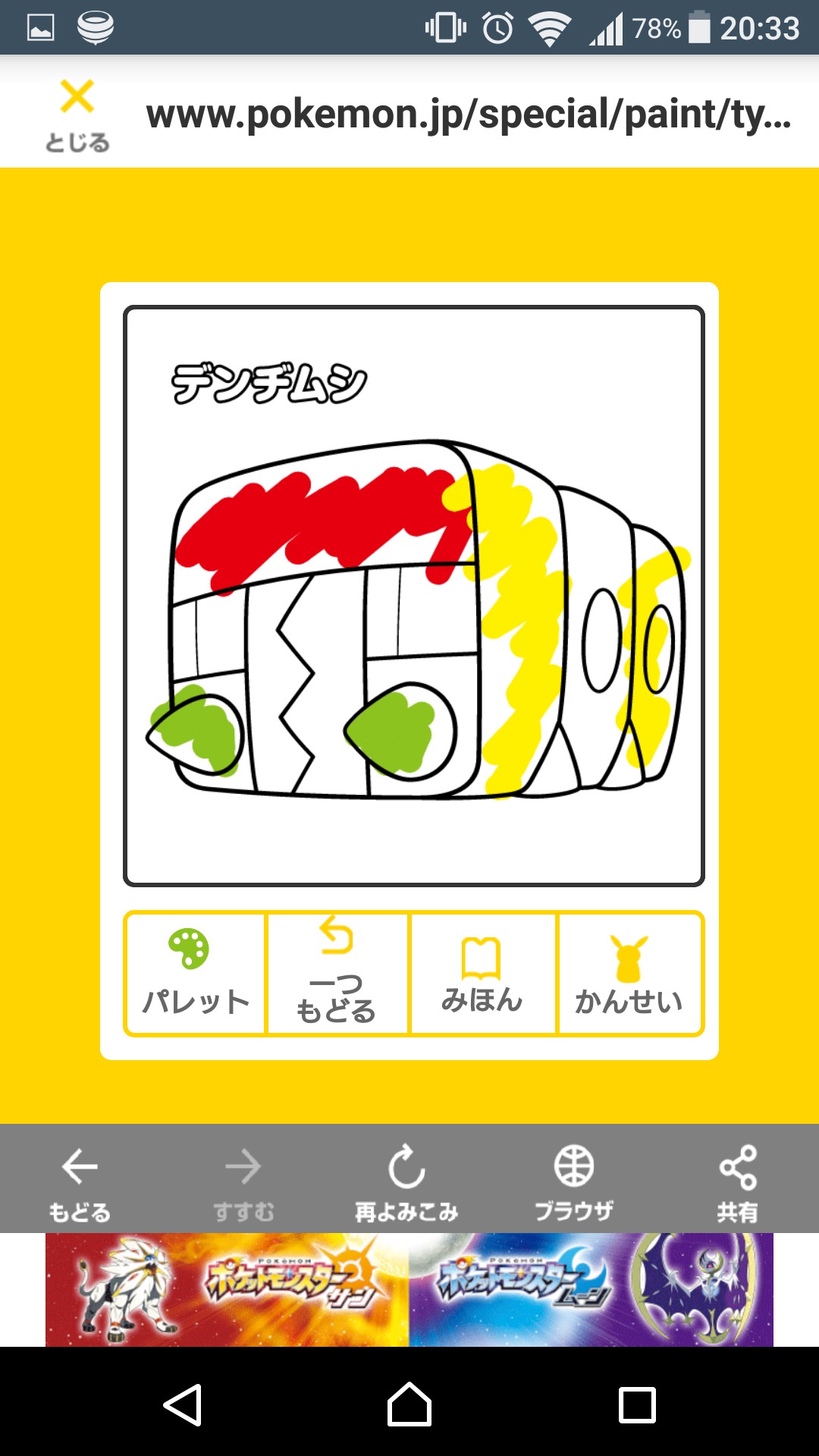
Task: Open the recent apps overview
Action: (637, 1405)
